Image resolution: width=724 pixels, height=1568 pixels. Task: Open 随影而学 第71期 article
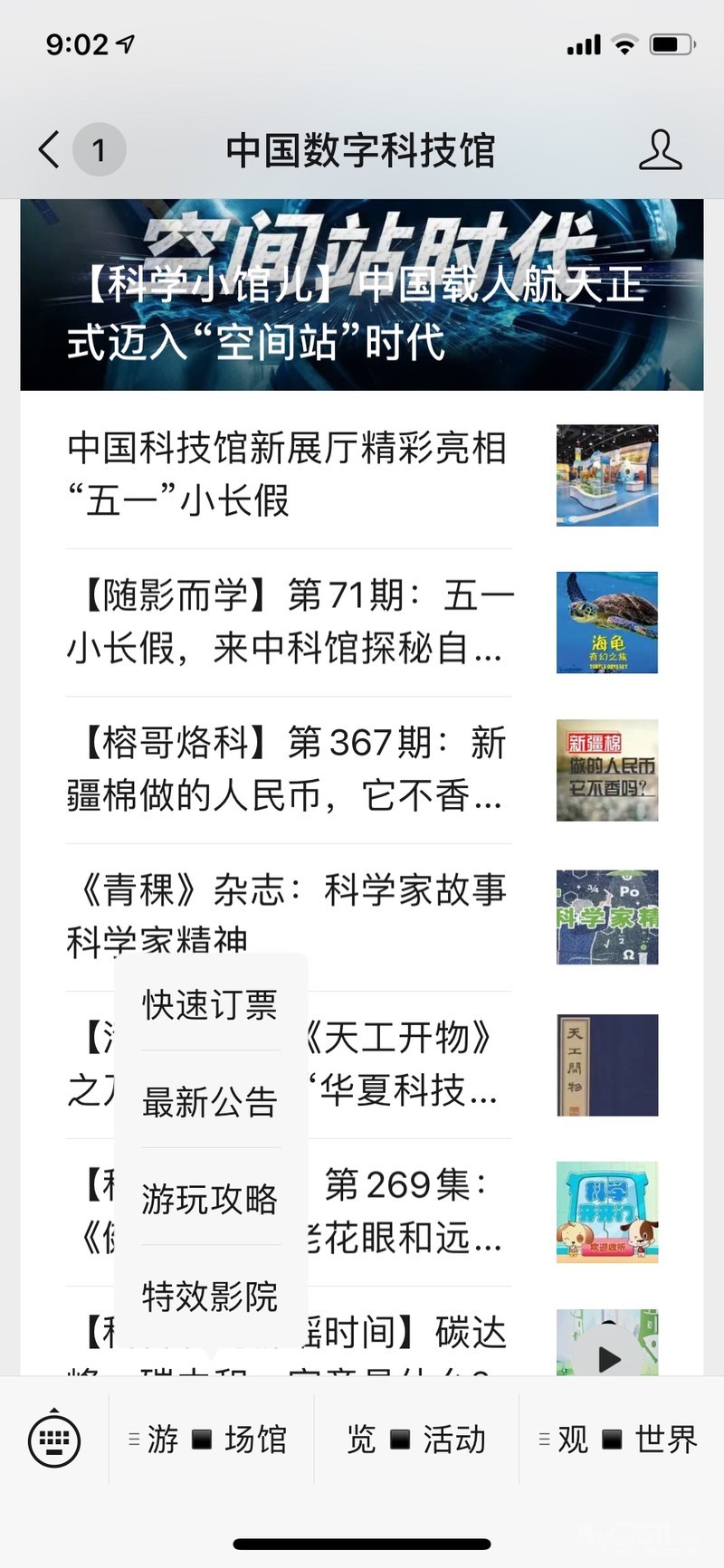pyautogui.click(x=288, y=622)
